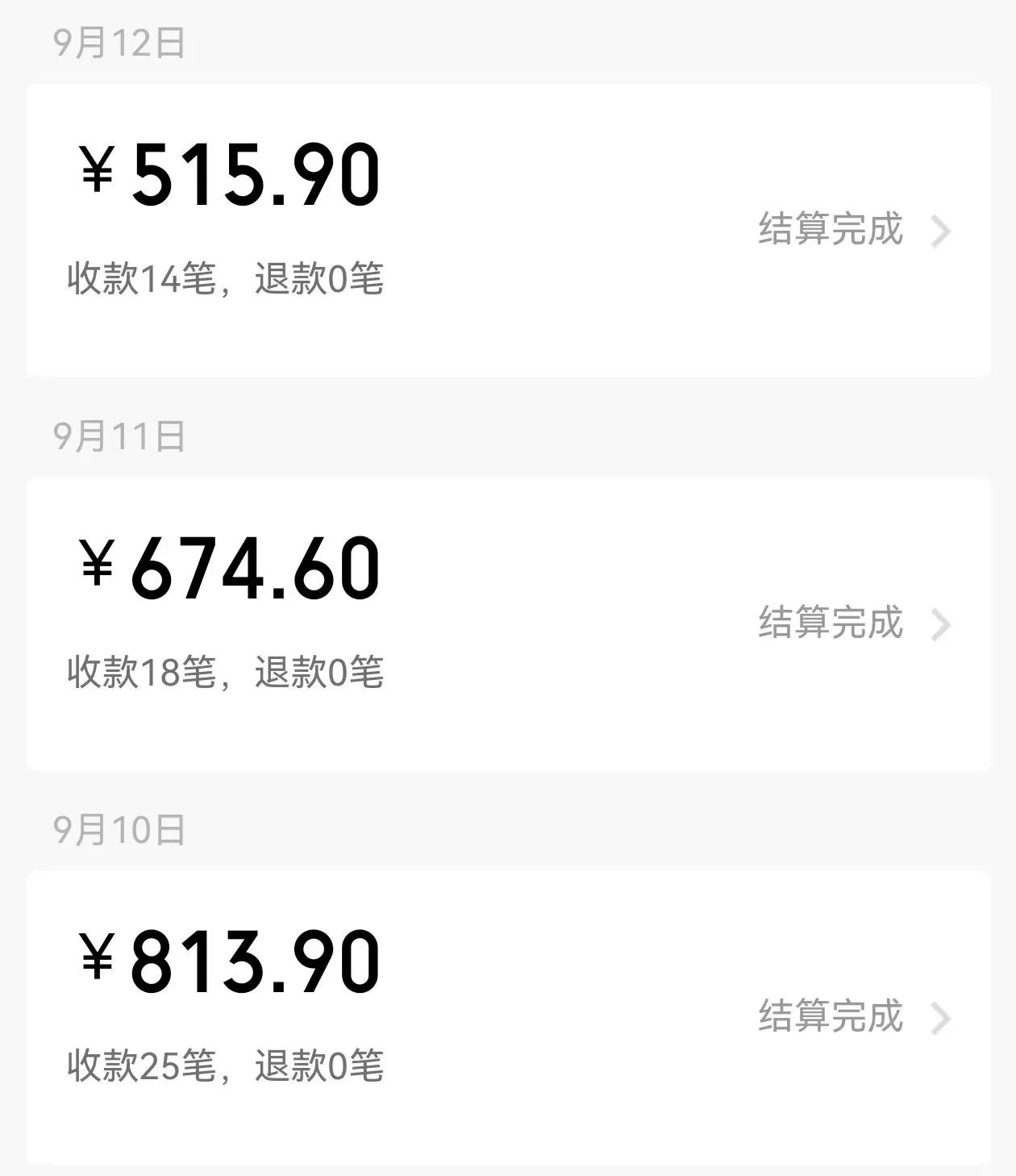Screen dimensions: 1016x1176
Task: Tap 结算完成 for September 10
Action: click(831, 1020)
